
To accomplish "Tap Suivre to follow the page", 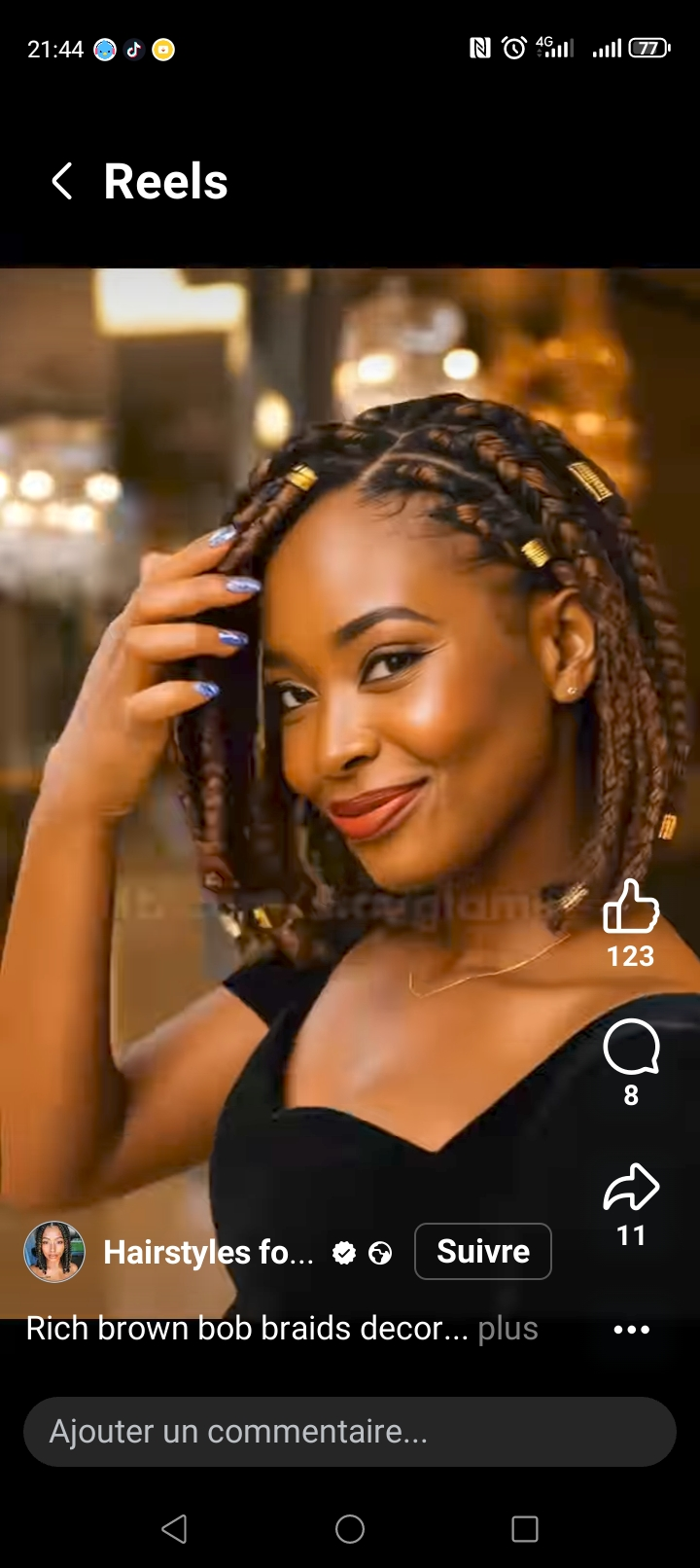I will coord(483,1251).
